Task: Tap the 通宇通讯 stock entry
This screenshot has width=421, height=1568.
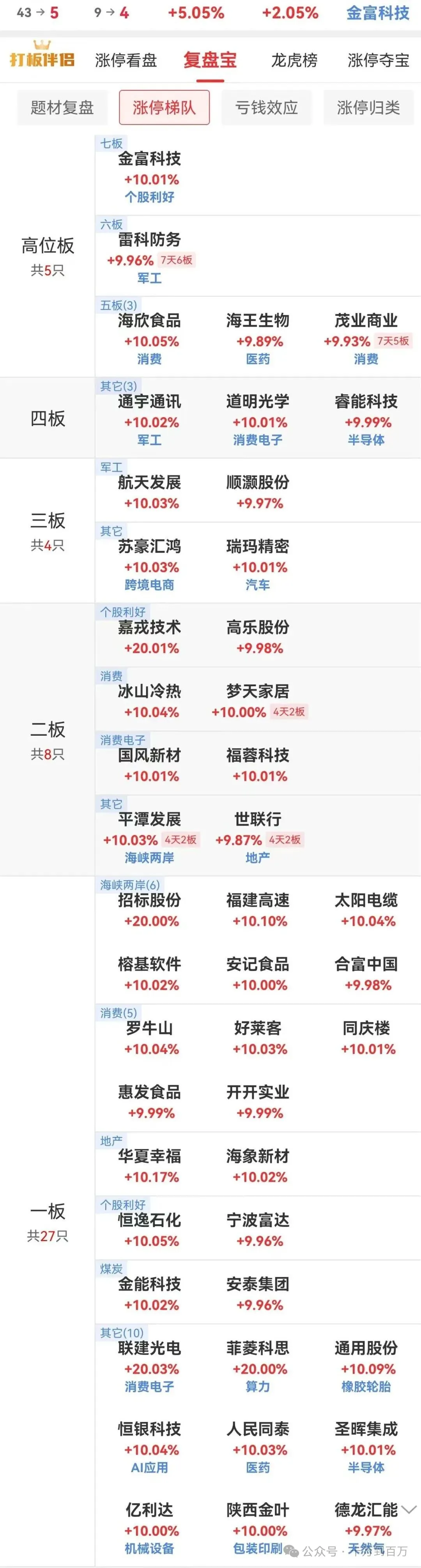Action: pyautogui.click(x=149, y=402)
